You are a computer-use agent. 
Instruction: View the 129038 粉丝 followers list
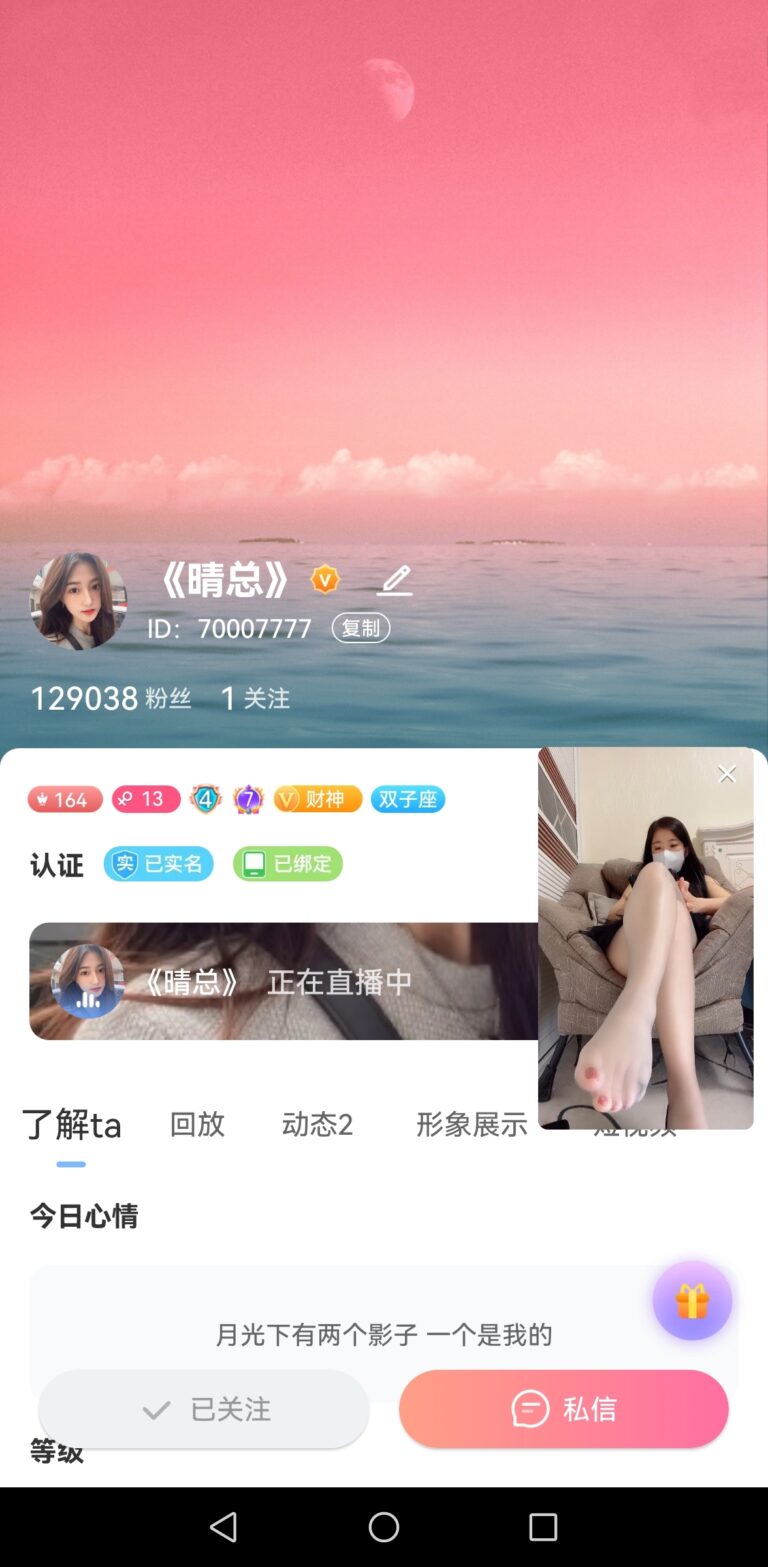(110, 698)
